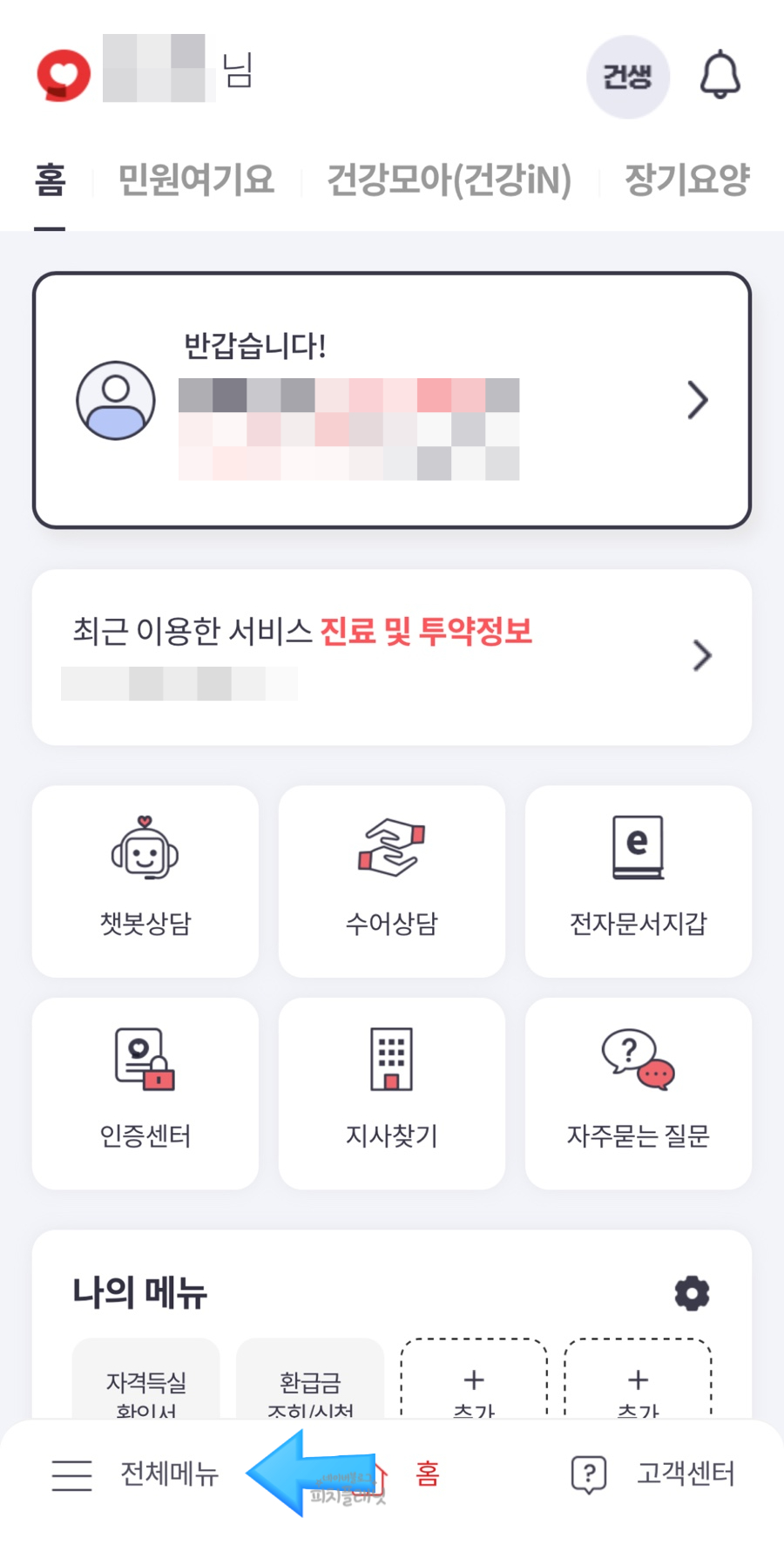
Task: Open 나의 메뉴 settings gear
Action: (x=692, y=1293)
